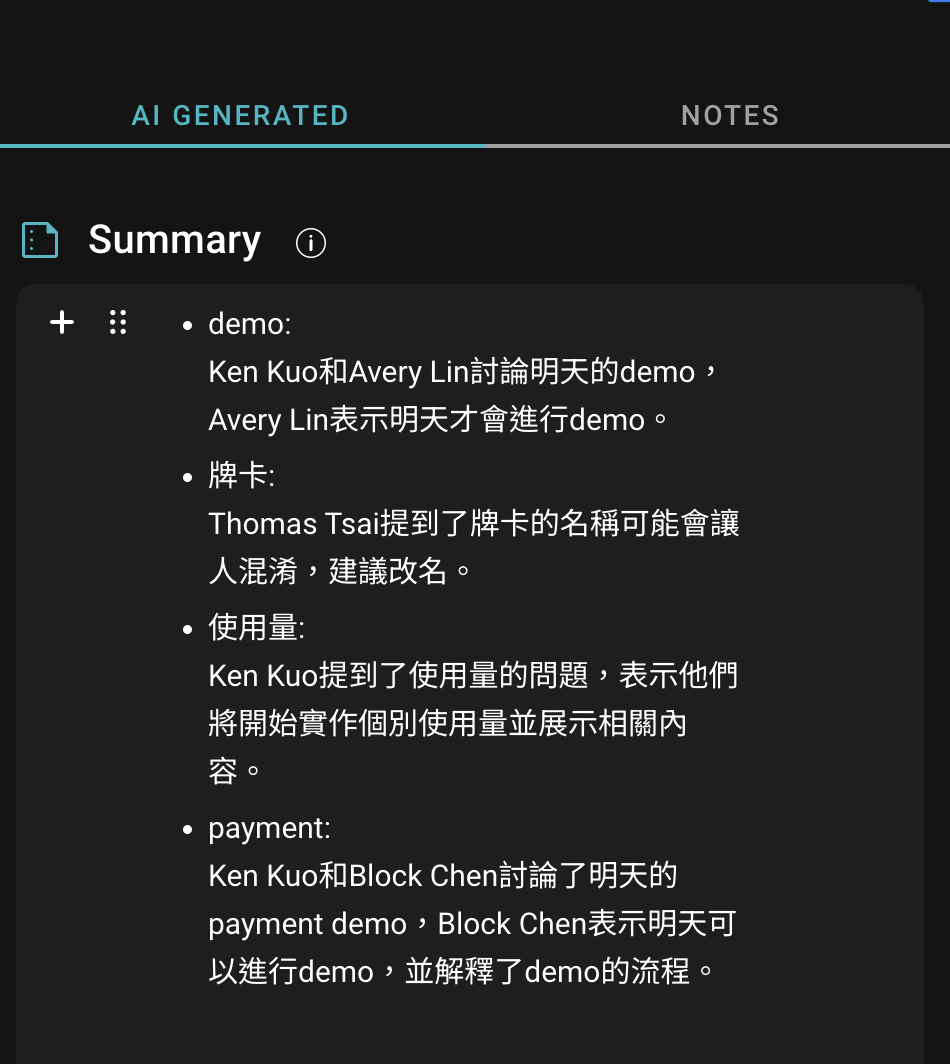Select the teal page icon beside Summary heading
This screenshot has height=1064, width=950.
coord(40,240)
